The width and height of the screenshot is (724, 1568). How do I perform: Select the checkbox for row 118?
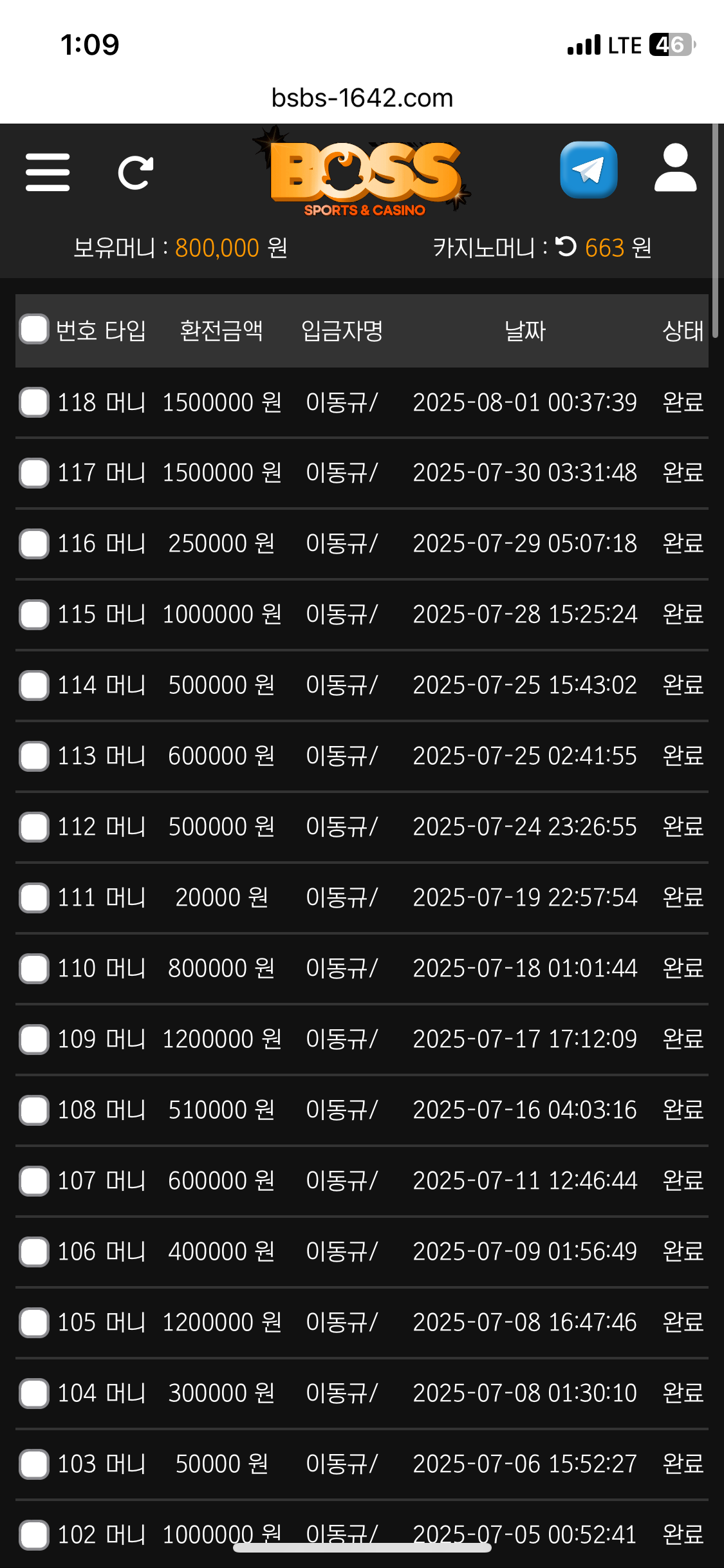click(x=34, y=402)
